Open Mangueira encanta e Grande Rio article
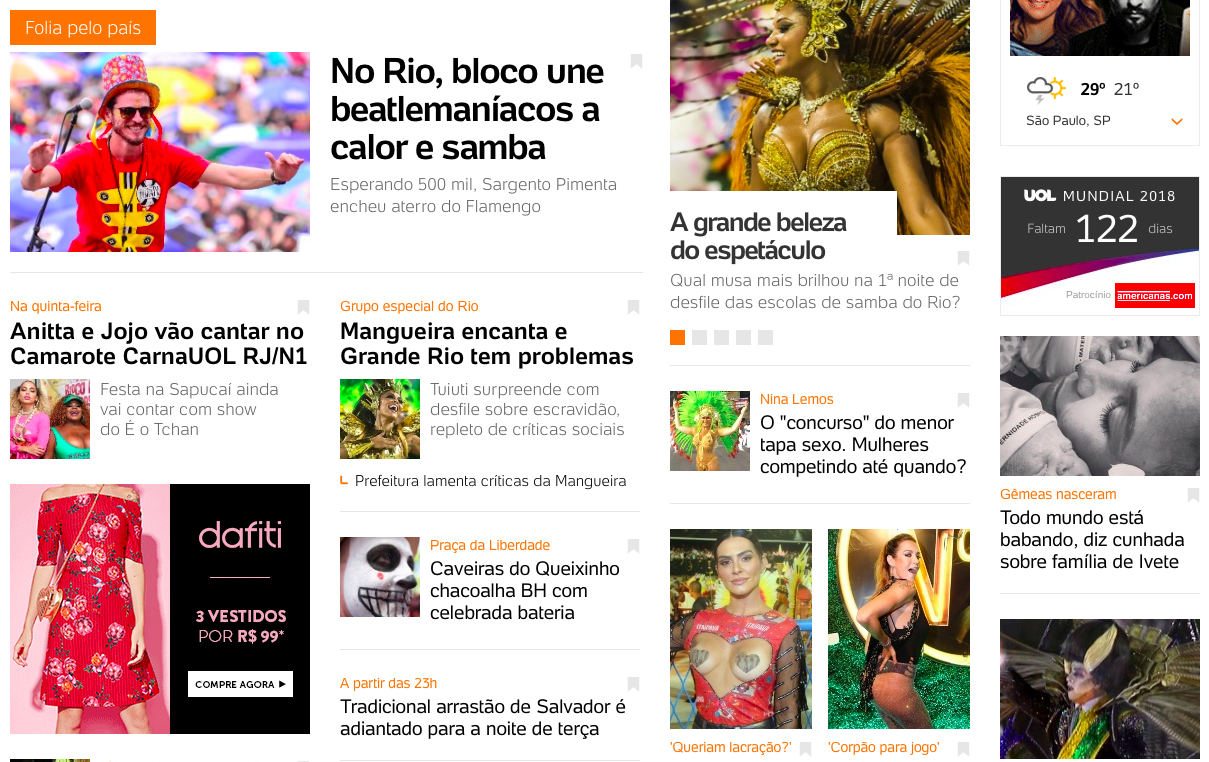The image size is (1209, 762). (x=486, y=344)
